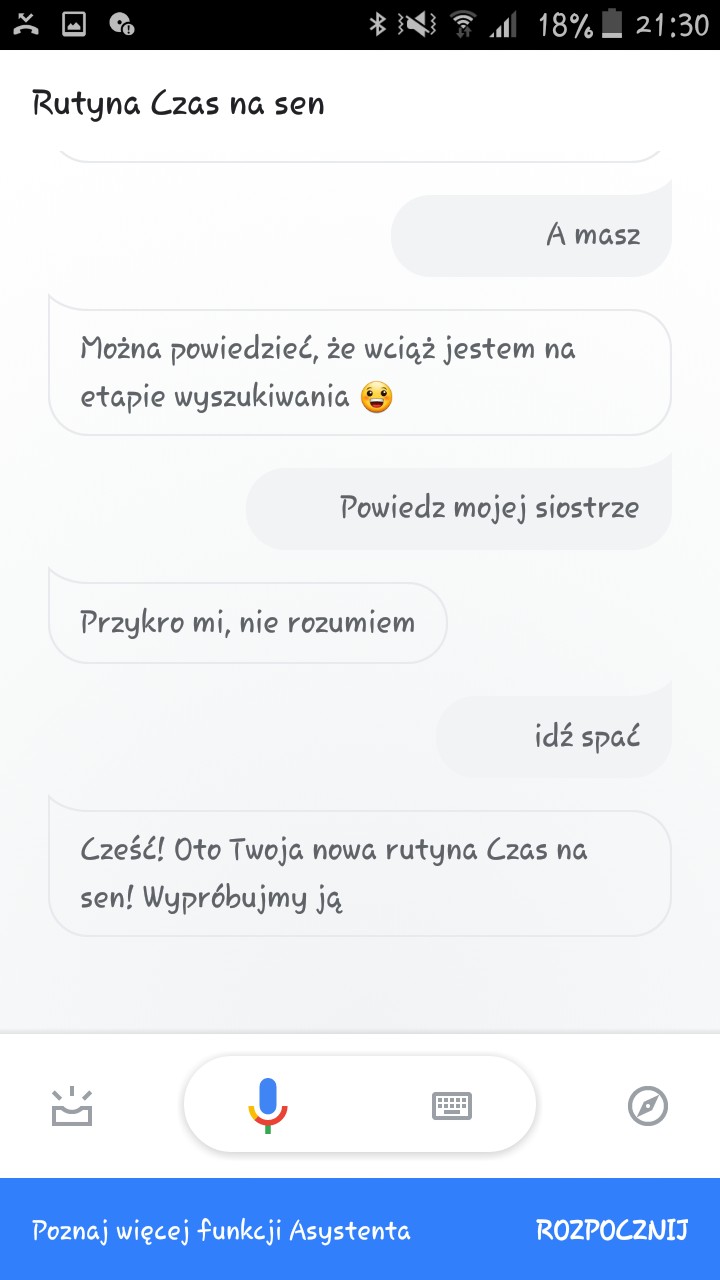Tap the ROZPOCZNIJ button
The width and height of the screenshot is (720, 1280).
611,1230
